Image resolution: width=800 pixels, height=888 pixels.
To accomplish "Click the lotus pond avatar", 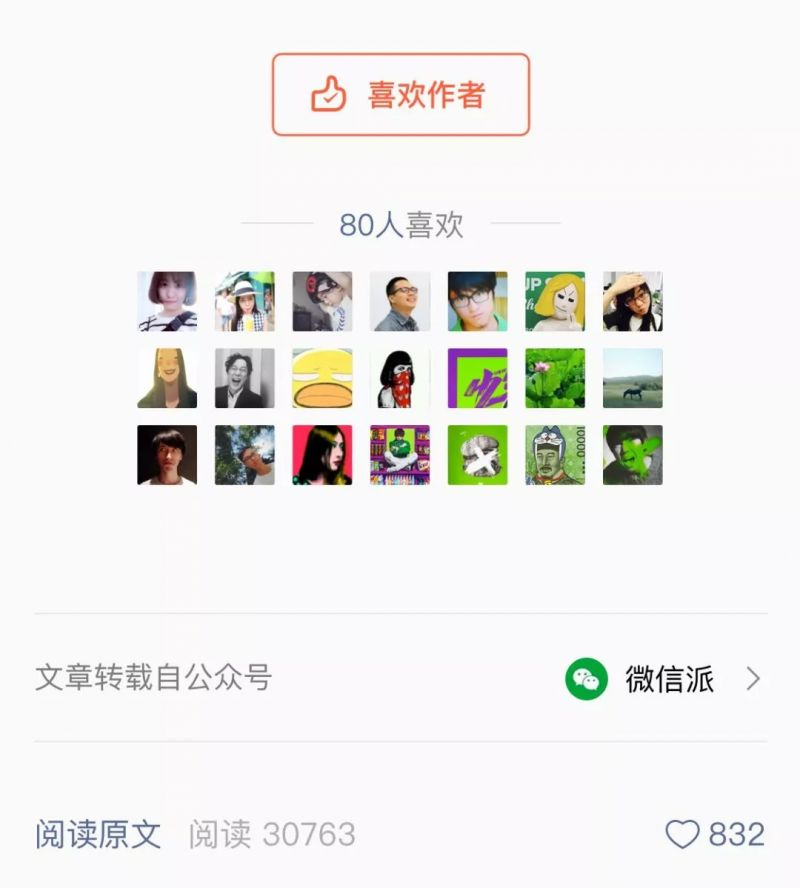I will coord(553,379).
